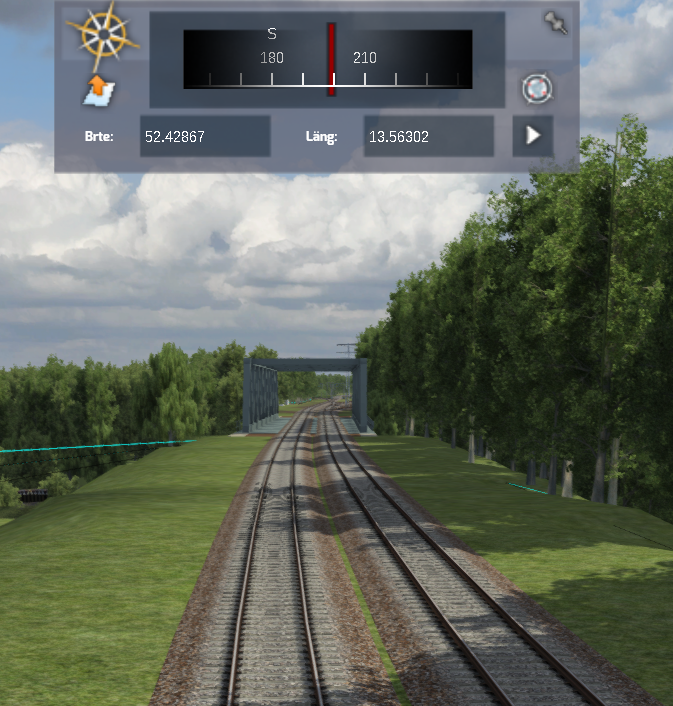Image resolution: width=673 pixels, height=706 pixels.
Task: Tap the play arrow button
Action: coord(533,136)
